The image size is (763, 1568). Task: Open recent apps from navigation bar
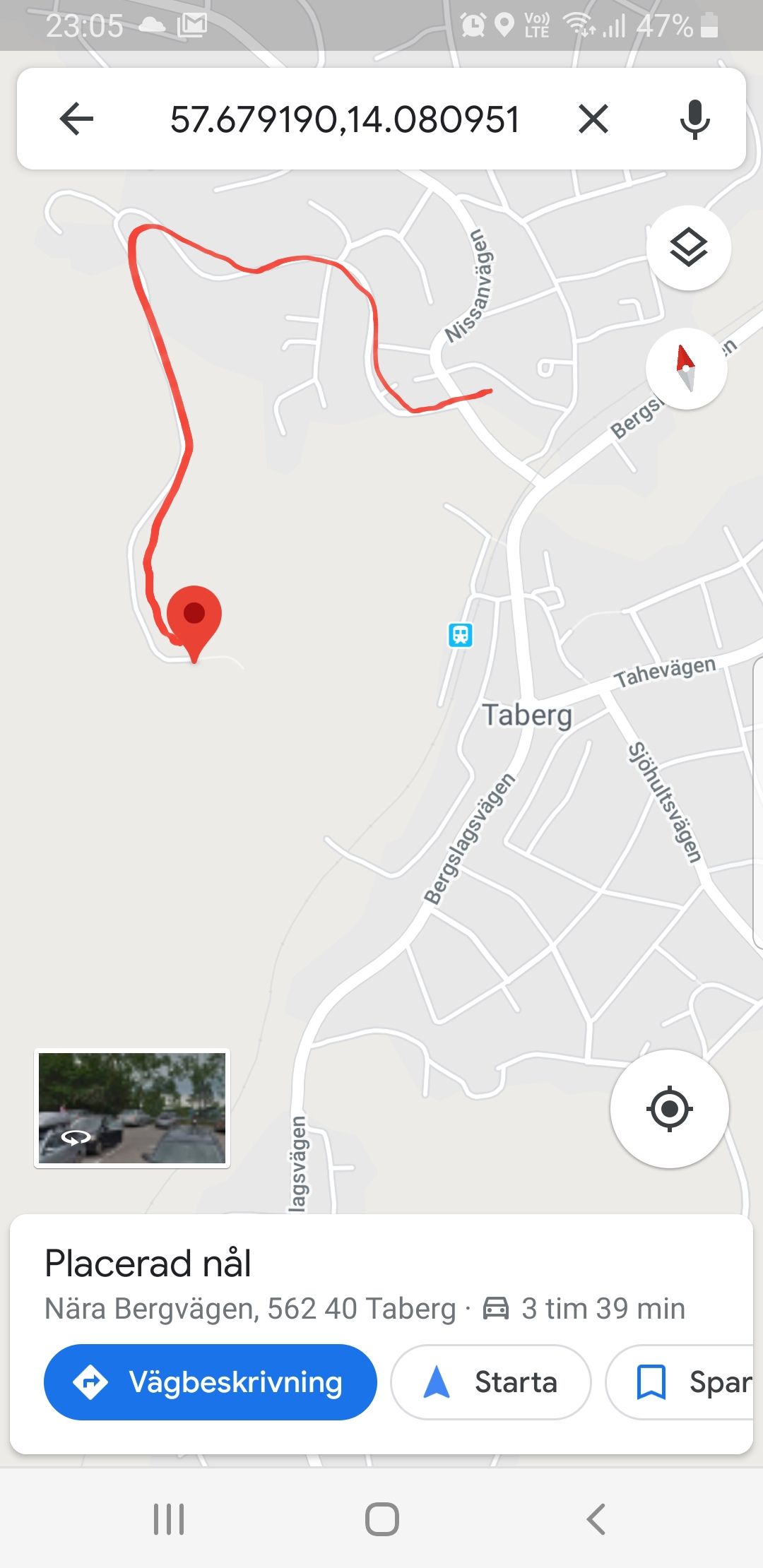pyautogui.click(x=169, y=1519)
